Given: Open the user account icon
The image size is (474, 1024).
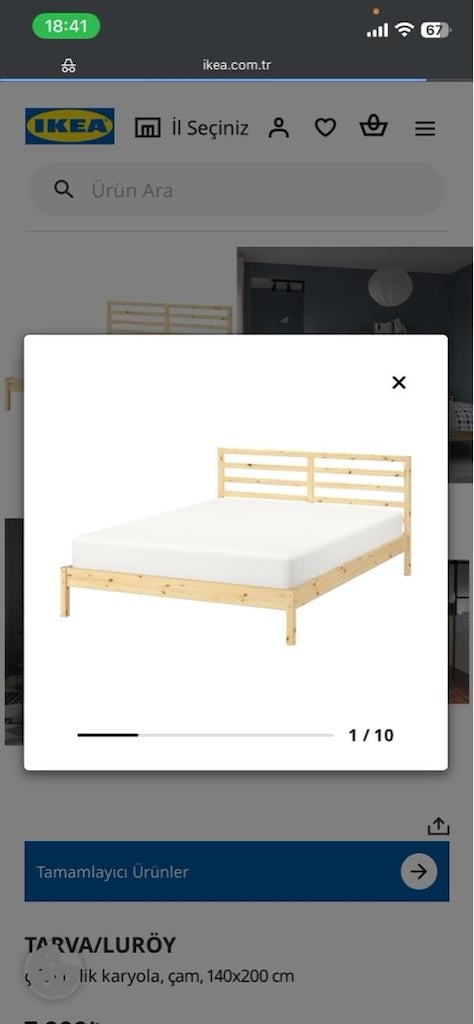Looking at the screenshot, I should coord(279,127).
